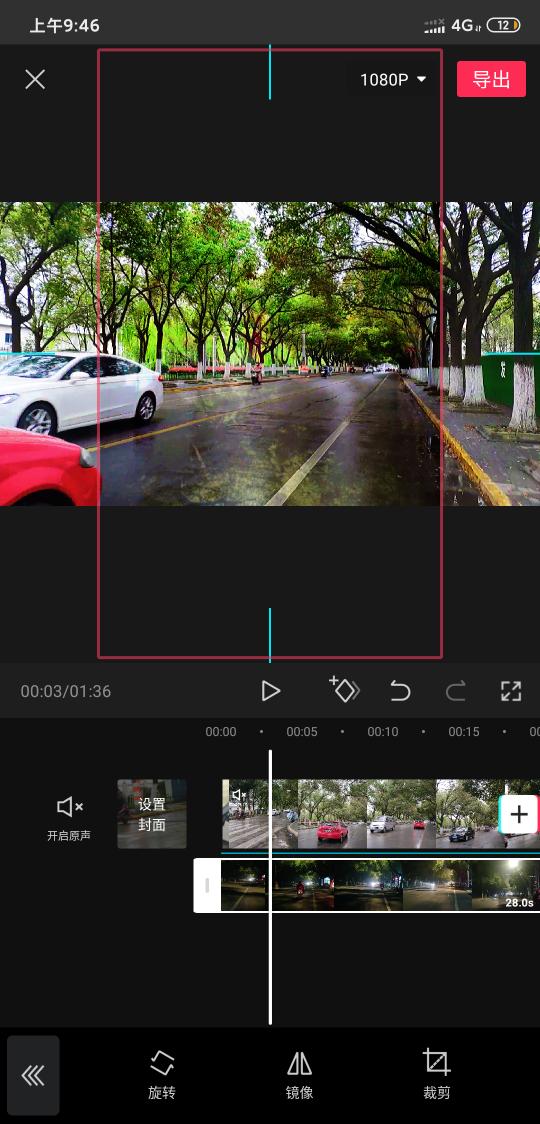
Task: Select the main video track clip
Action: pos(380,814)
